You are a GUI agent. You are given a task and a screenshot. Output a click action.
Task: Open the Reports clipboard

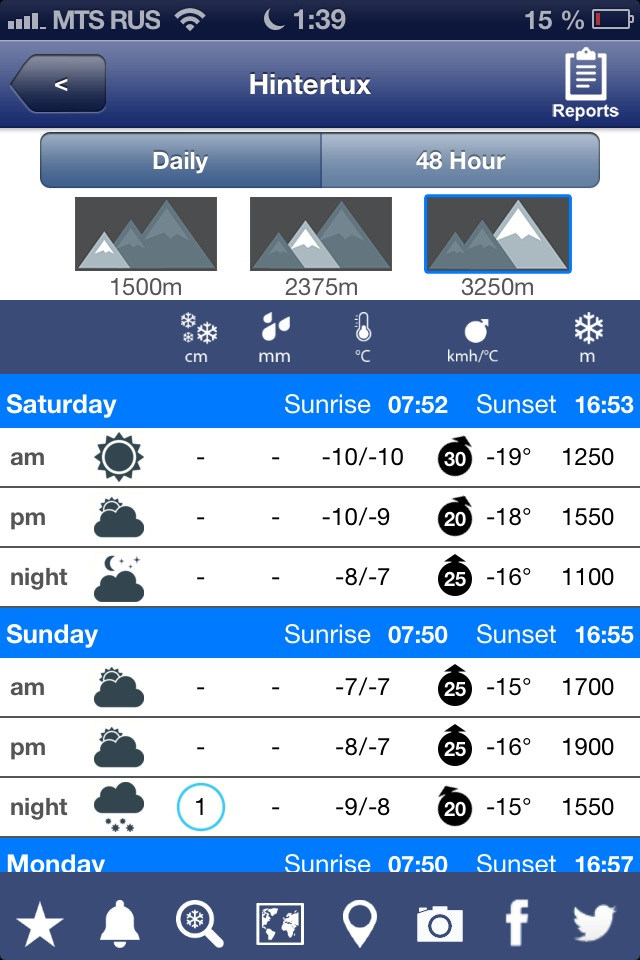pos(586,85)
